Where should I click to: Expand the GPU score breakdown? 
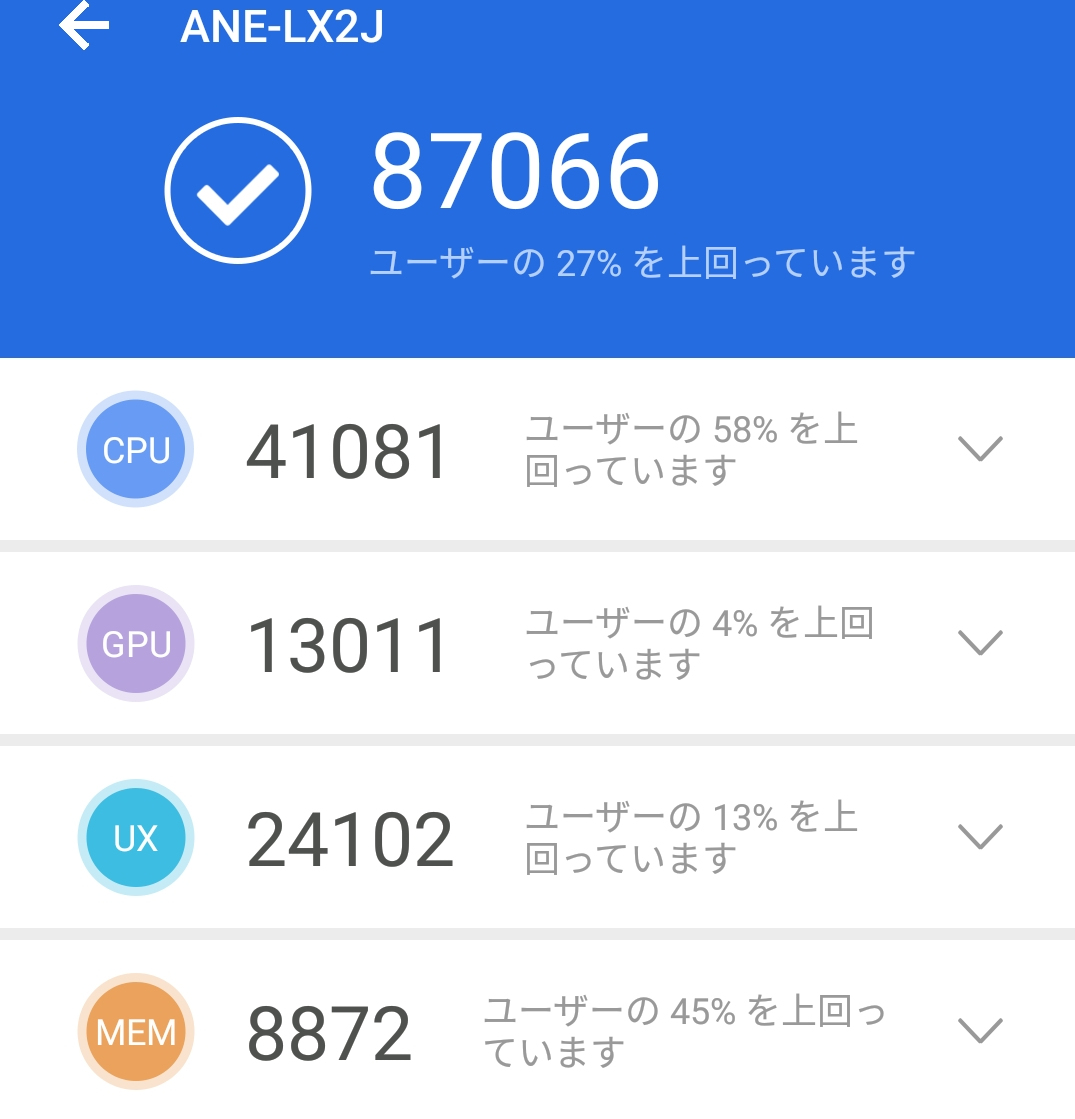[979, 642]
